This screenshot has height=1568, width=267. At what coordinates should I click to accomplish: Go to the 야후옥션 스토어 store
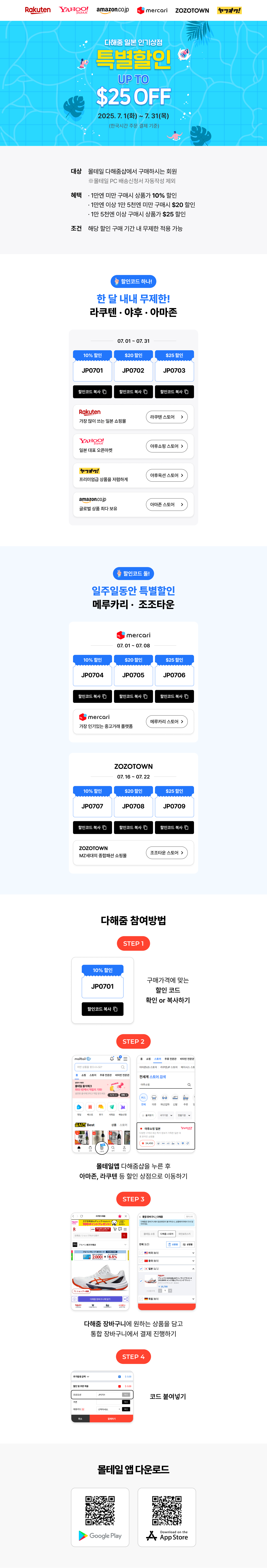166,475
